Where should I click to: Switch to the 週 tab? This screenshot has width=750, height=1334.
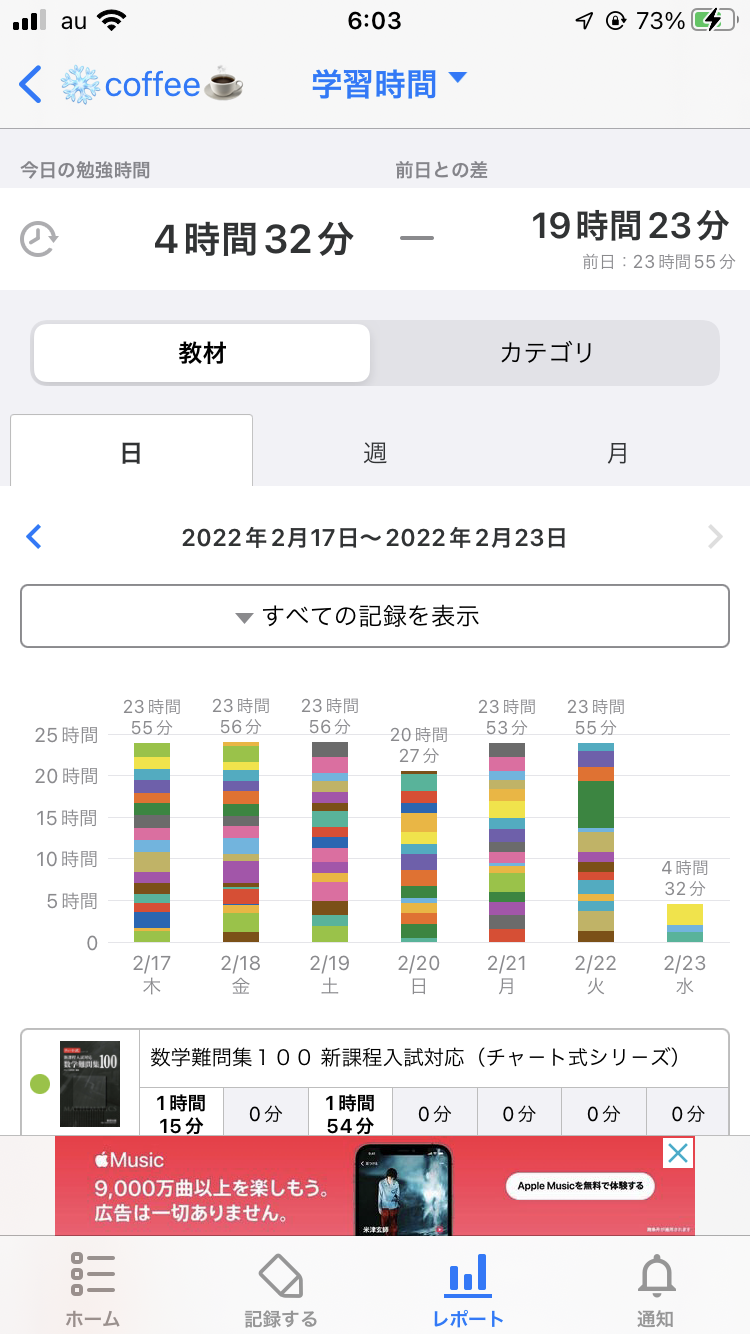[375, 452]
